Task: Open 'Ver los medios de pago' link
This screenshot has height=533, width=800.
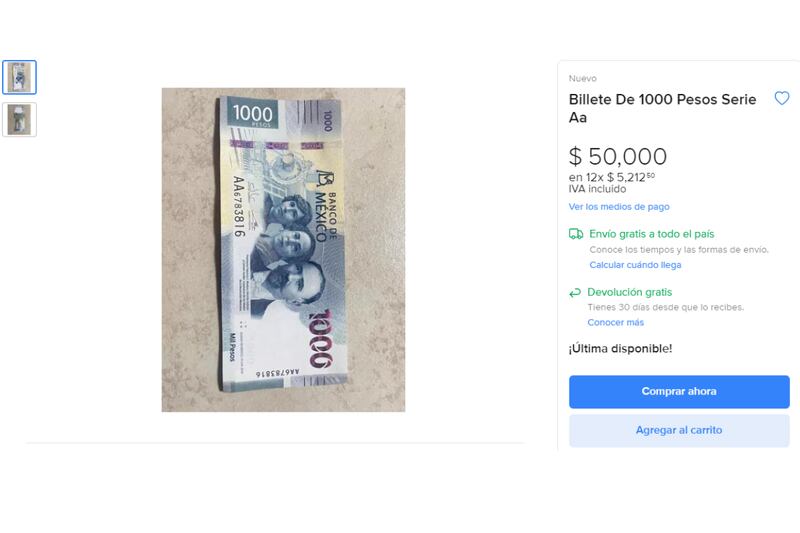Action: coord(619,207)
